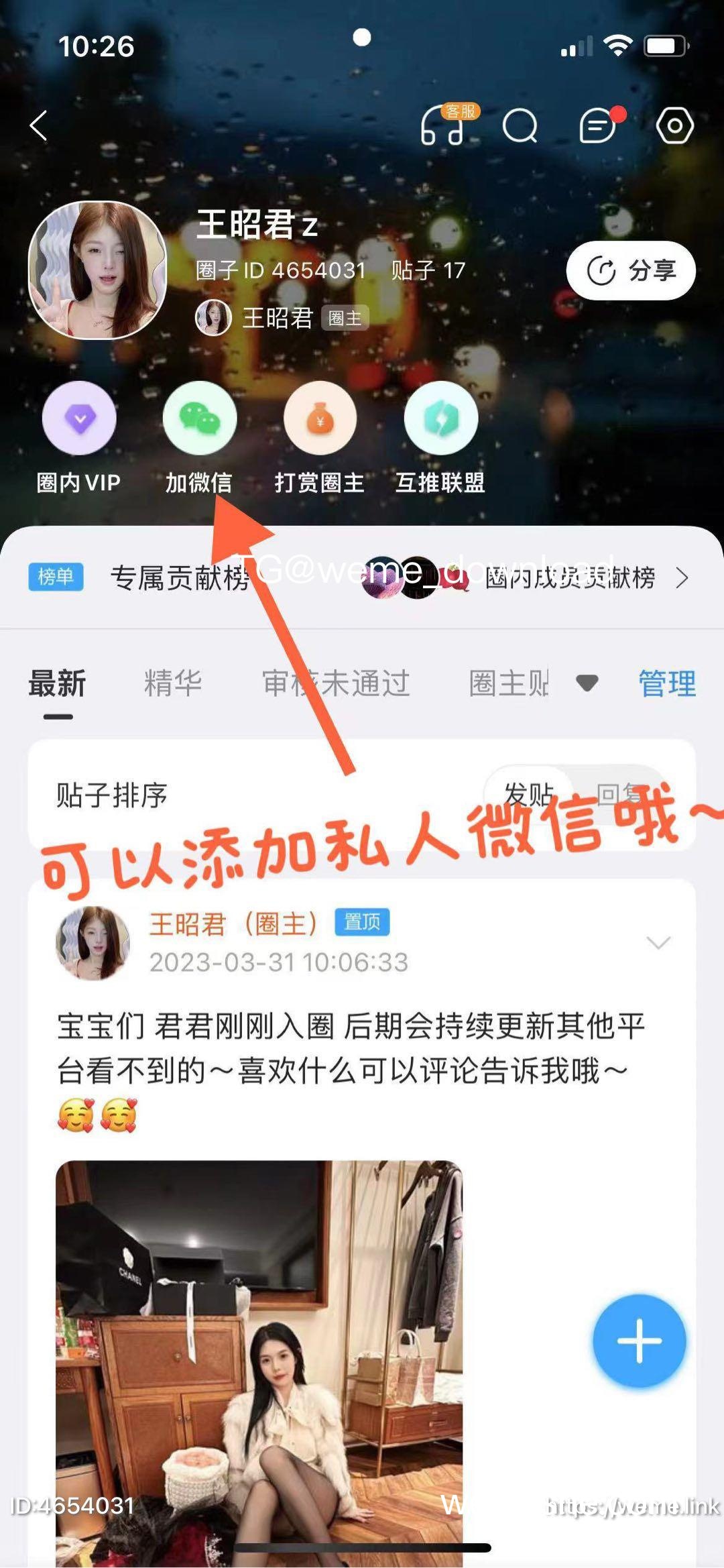Expand the tab list dropdown arrow
Screen dimensions: 724x1568
pyautogui.click(x=587, y=683)
